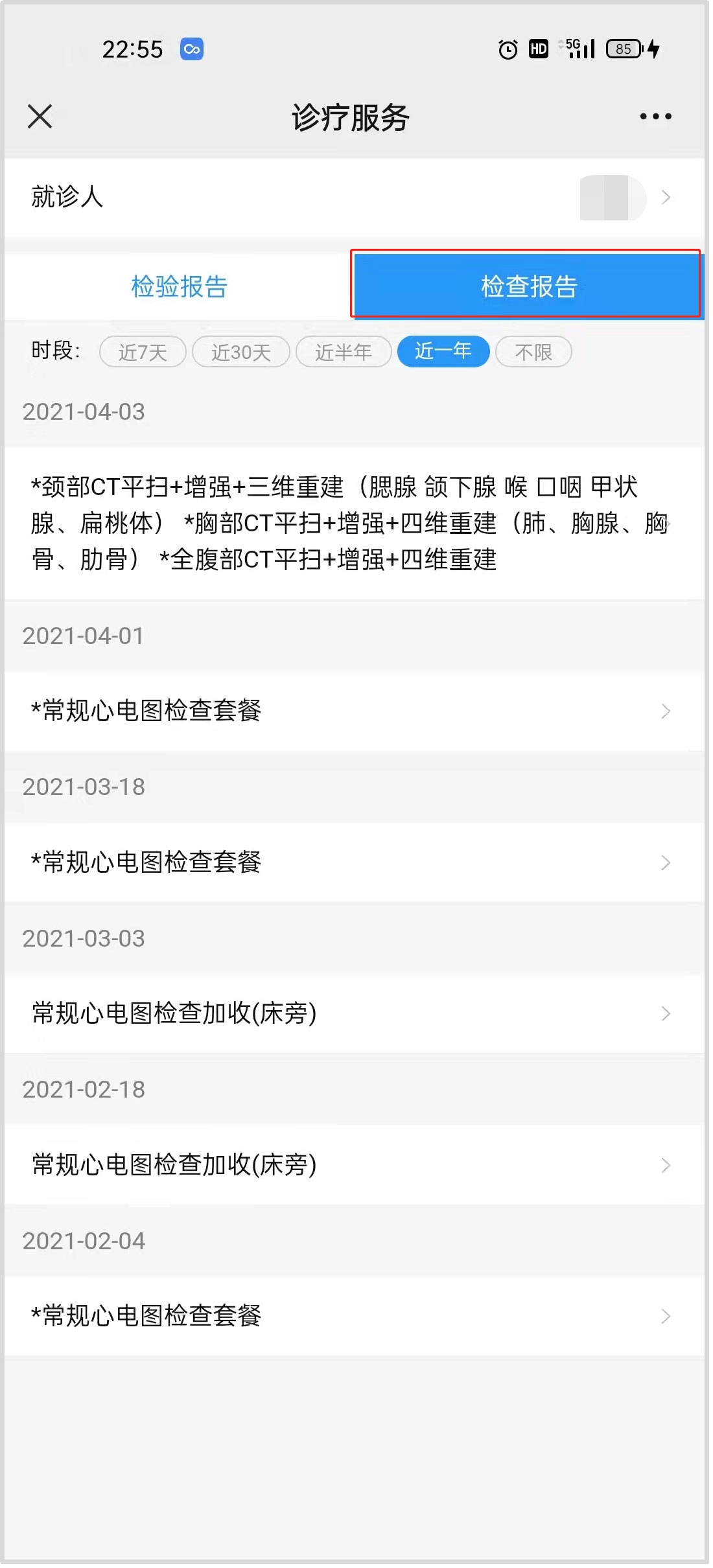Choose the 近半年 time range
713x1568 pixels.
(x=344, y=352)
